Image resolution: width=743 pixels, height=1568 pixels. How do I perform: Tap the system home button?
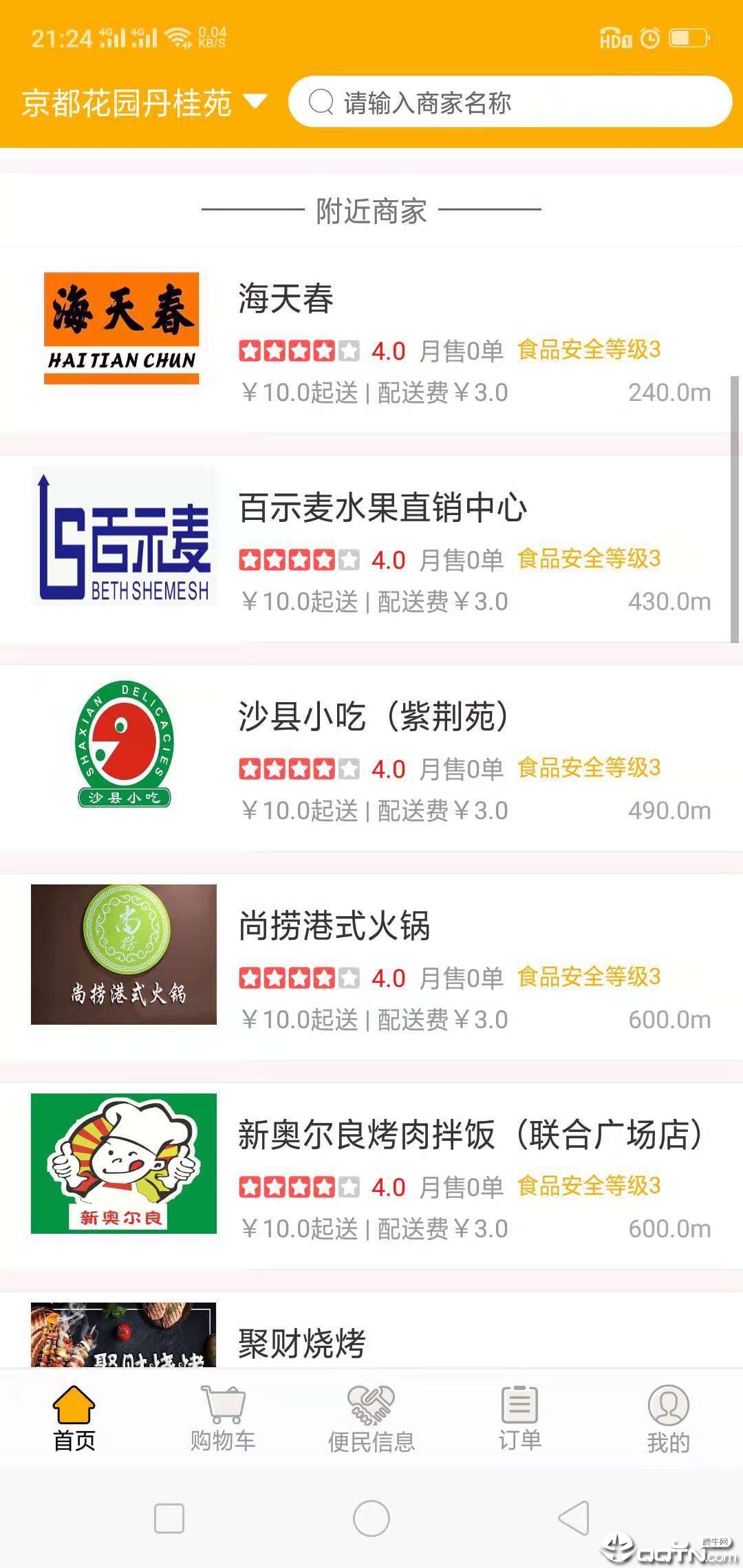(x=371, y=1518)
